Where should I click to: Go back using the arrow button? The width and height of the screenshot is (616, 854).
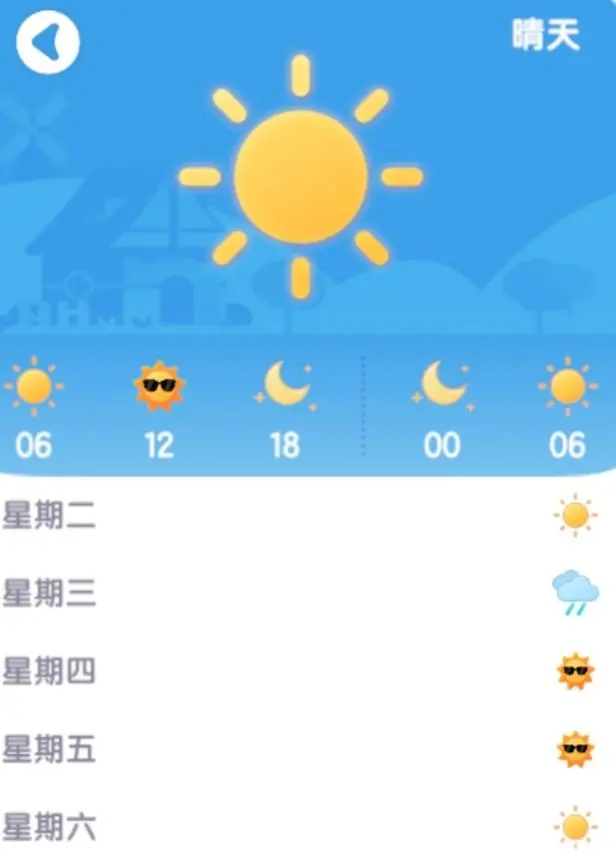(x=47, y=42)
